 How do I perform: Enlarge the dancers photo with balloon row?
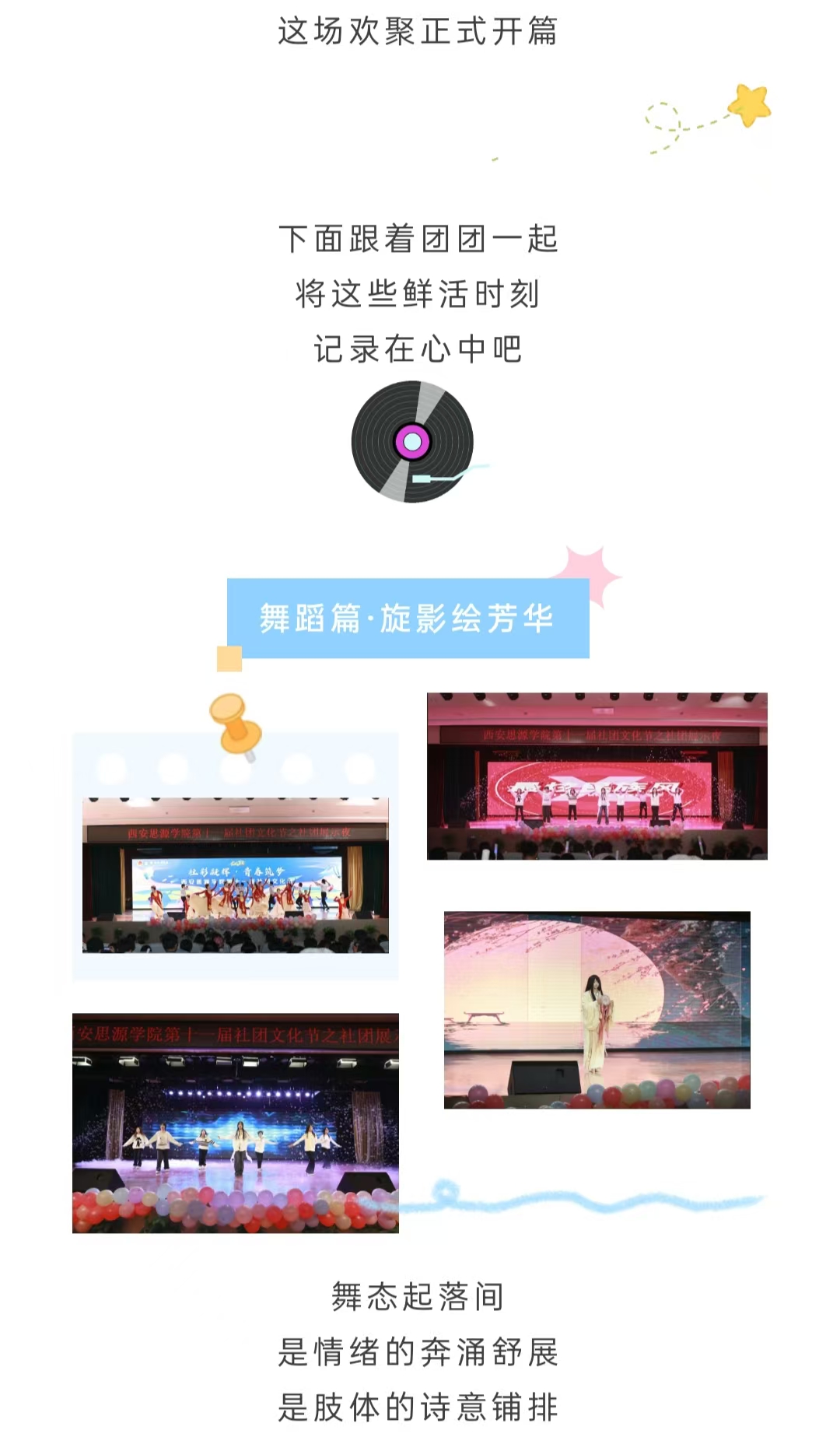(x=235, y=1123)
